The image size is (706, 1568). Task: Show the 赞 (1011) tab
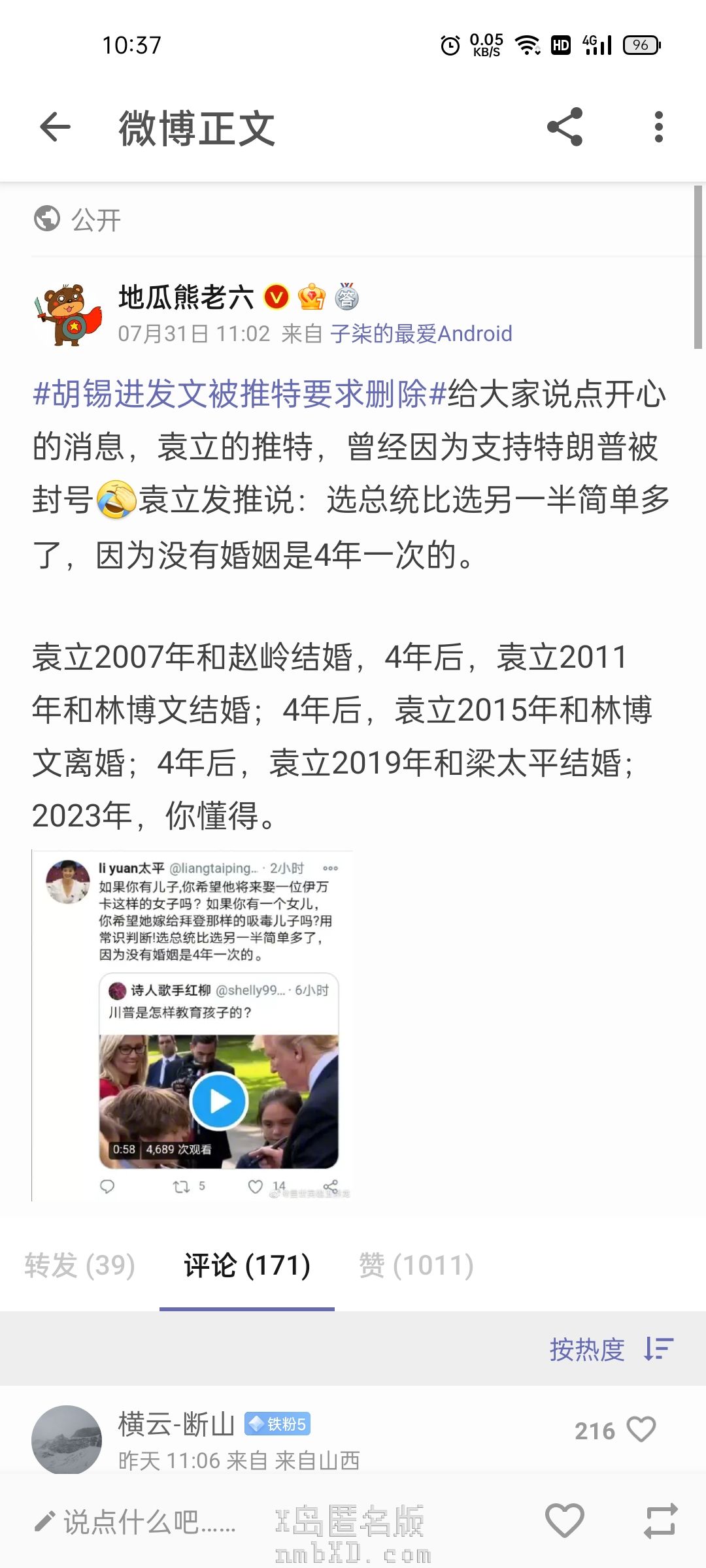point(416,1265)
